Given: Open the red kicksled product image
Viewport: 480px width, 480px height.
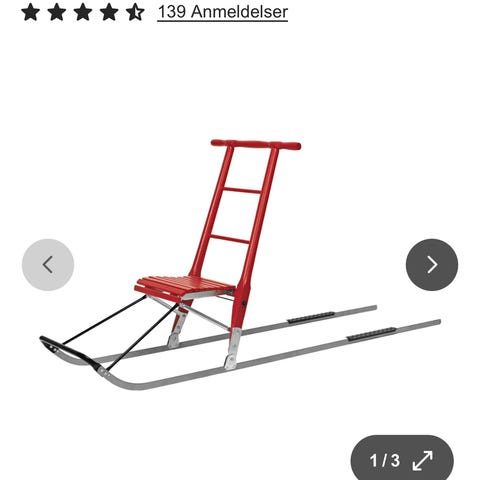Looking at the screenshot, I should tap(240, 265).
